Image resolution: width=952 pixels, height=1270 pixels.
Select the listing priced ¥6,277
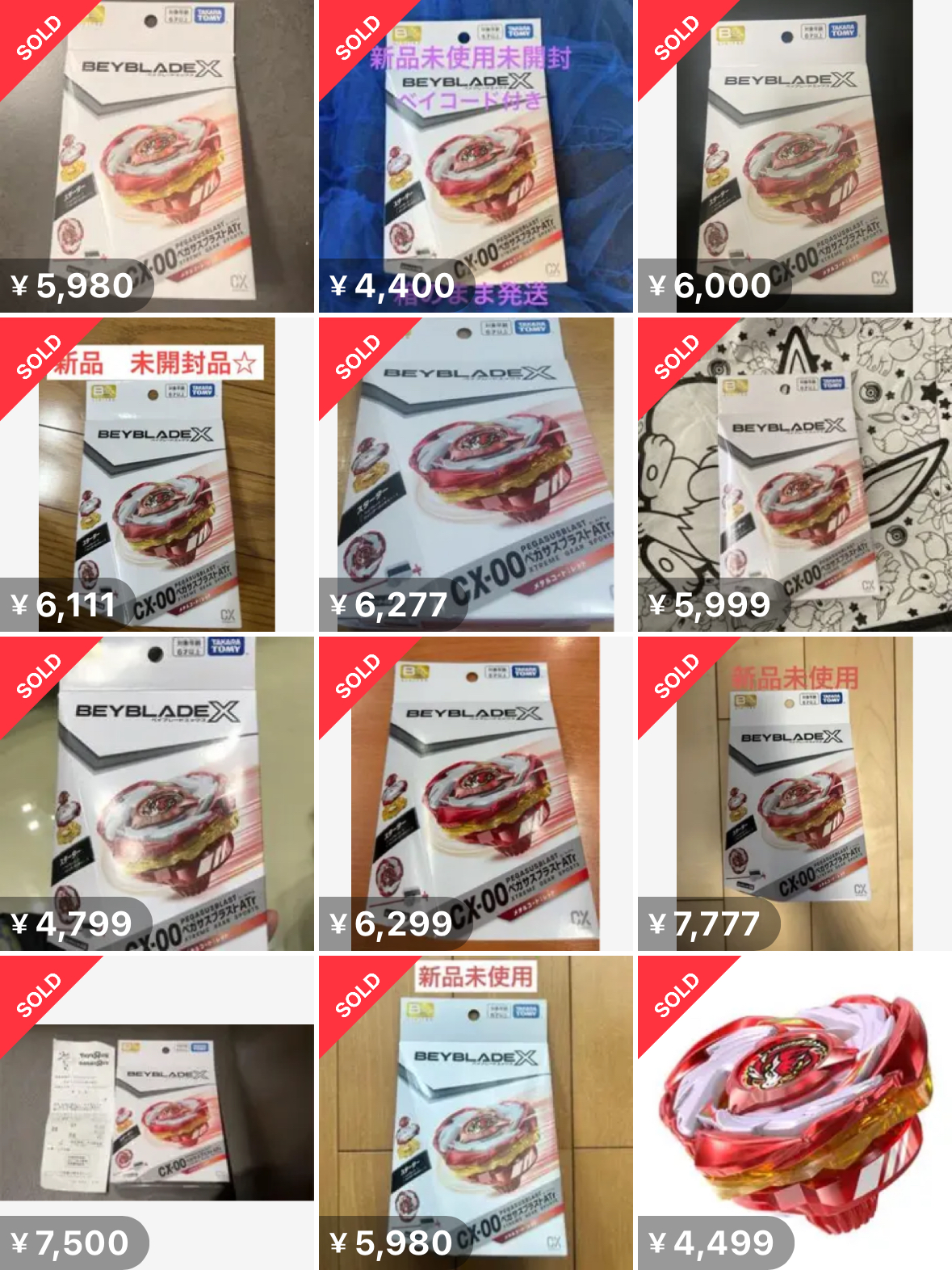point(476,474)
